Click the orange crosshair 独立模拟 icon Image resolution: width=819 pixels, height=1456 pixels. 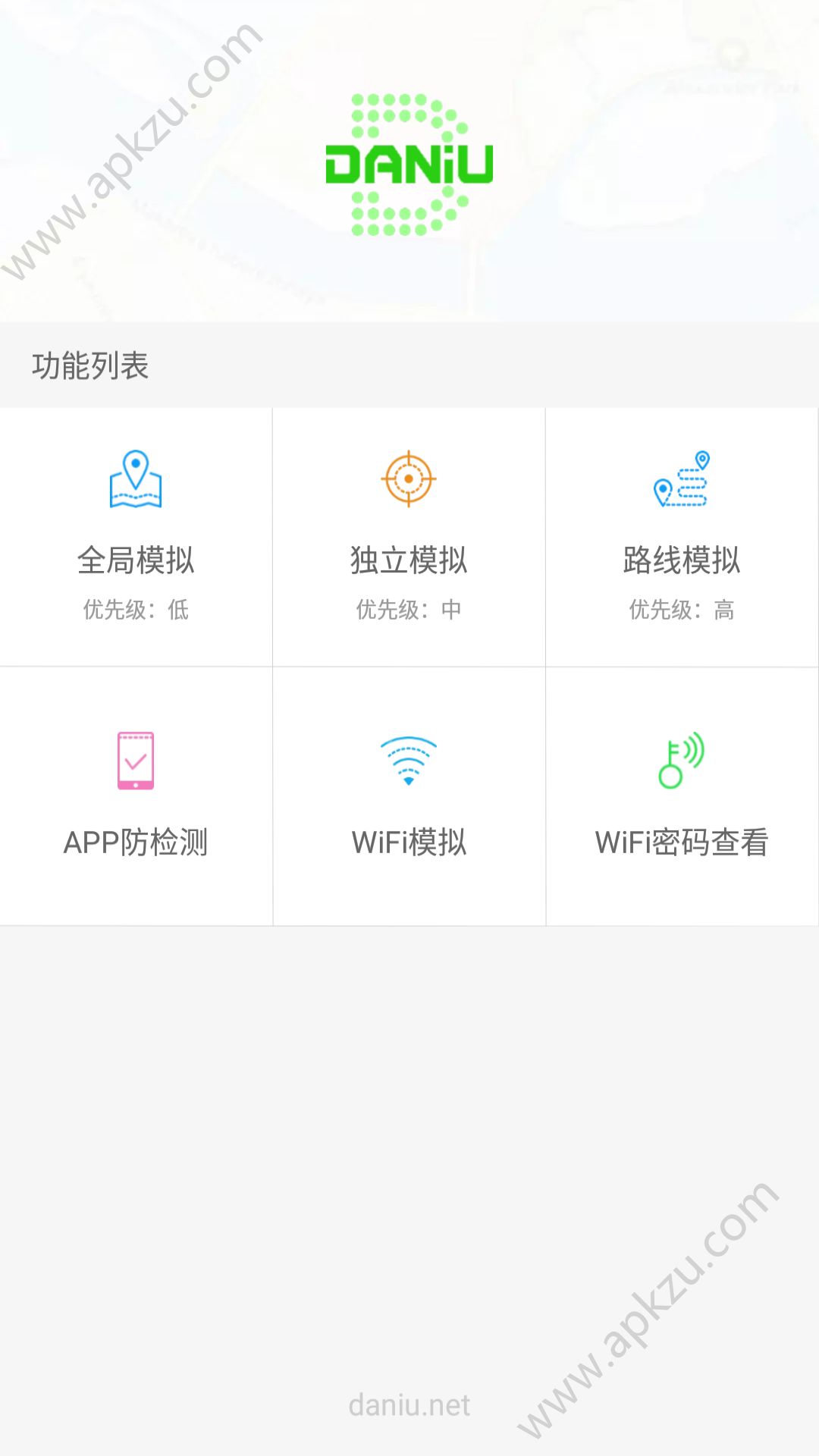[x=409, y=478]
